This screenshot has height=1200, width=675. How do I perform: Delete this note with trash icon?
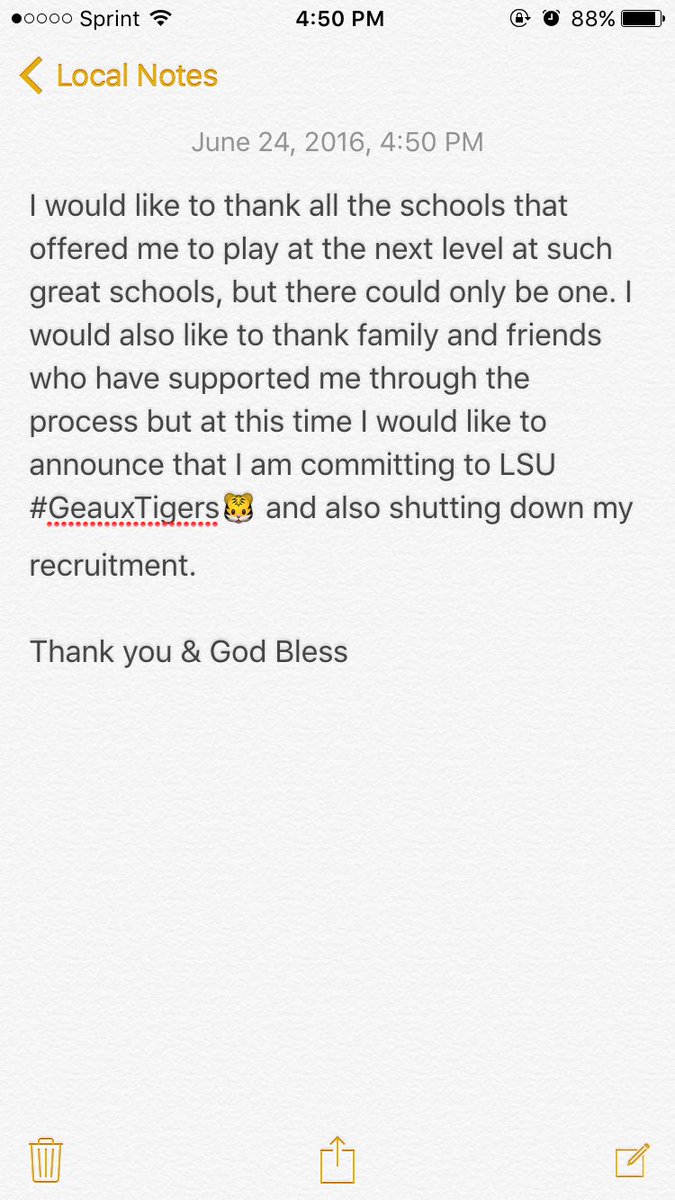tap(46, 1160)
